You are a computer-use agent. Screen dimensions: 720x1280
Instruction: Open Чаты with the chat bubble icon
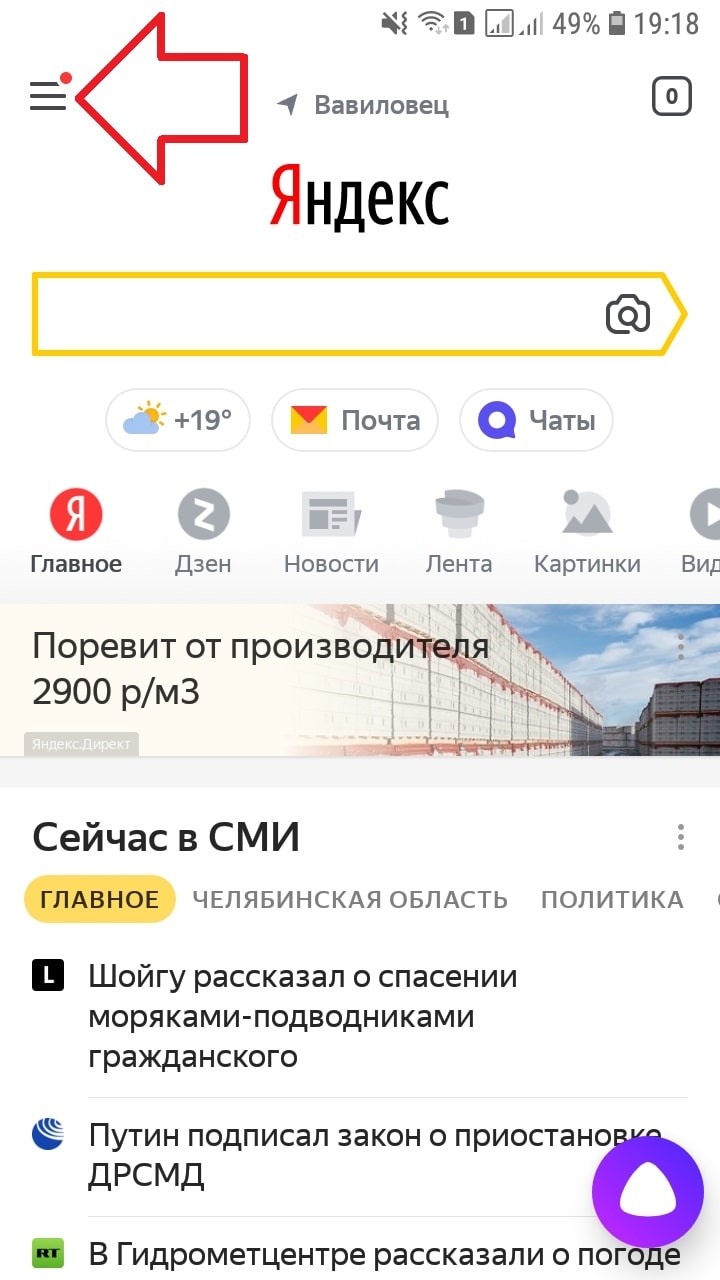(536, 420)
